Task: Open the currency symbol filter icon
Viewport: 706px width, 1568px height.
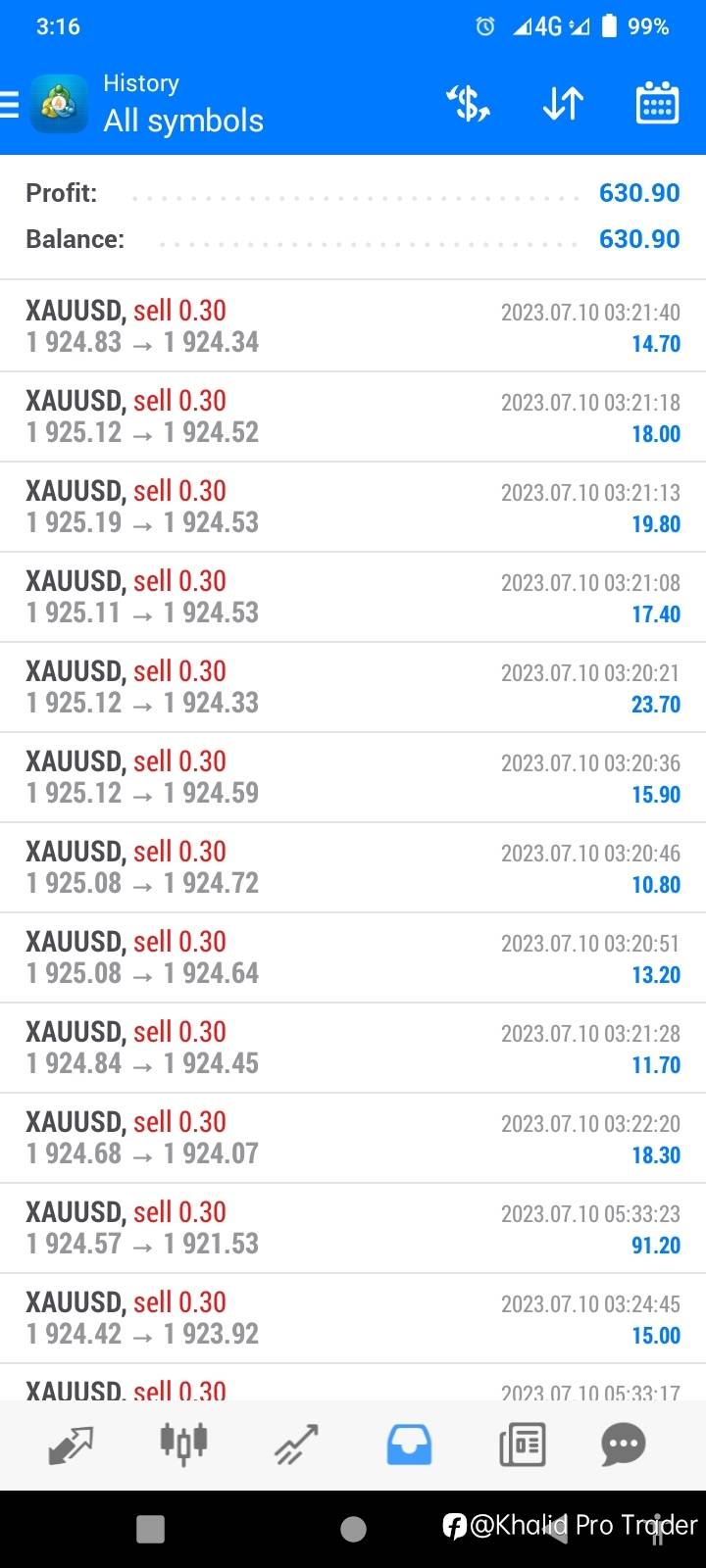Action: pos(469,103)
